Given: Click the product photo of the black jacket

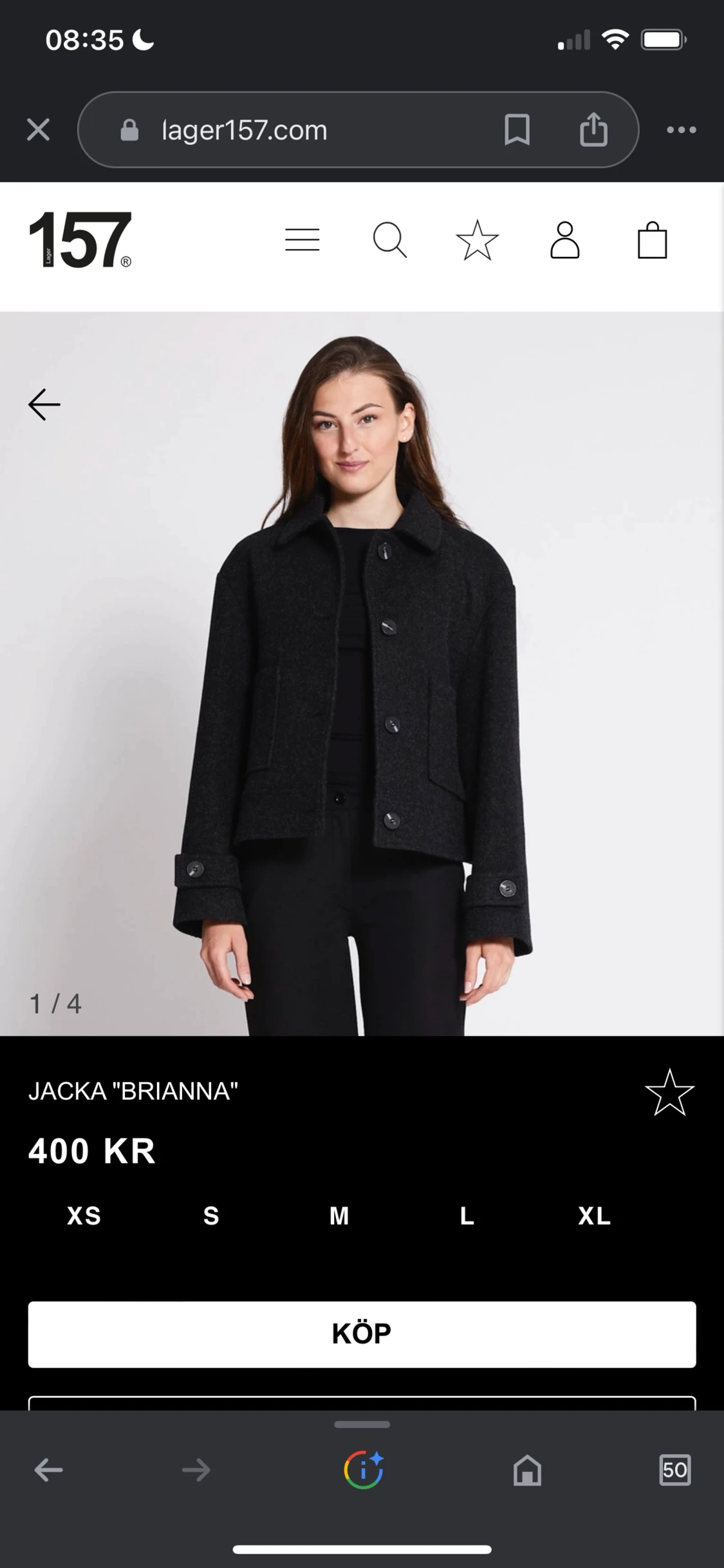Looking at the screenshot, I should (x=362, y=676).
